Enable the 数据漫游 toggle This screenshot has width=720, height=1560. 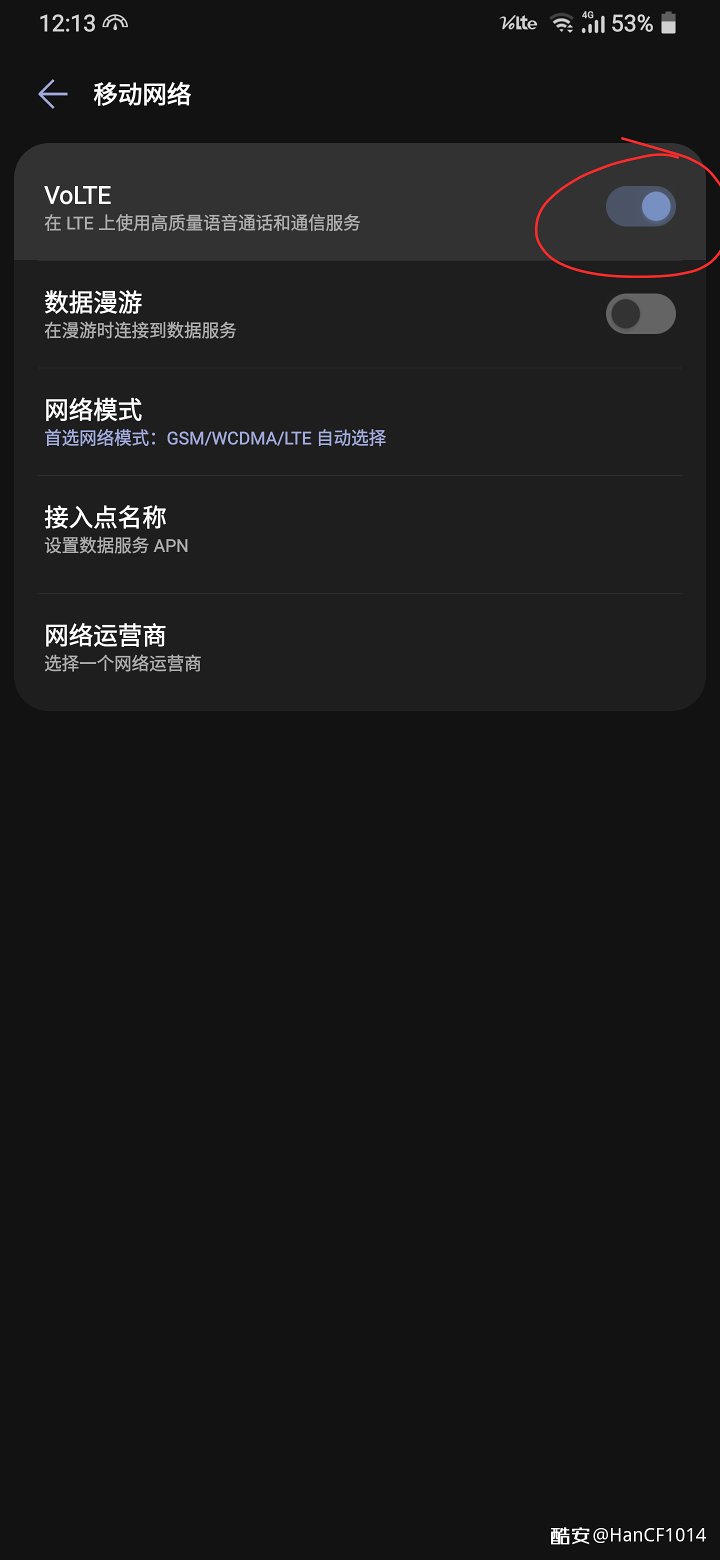click(x=641, y=314)
